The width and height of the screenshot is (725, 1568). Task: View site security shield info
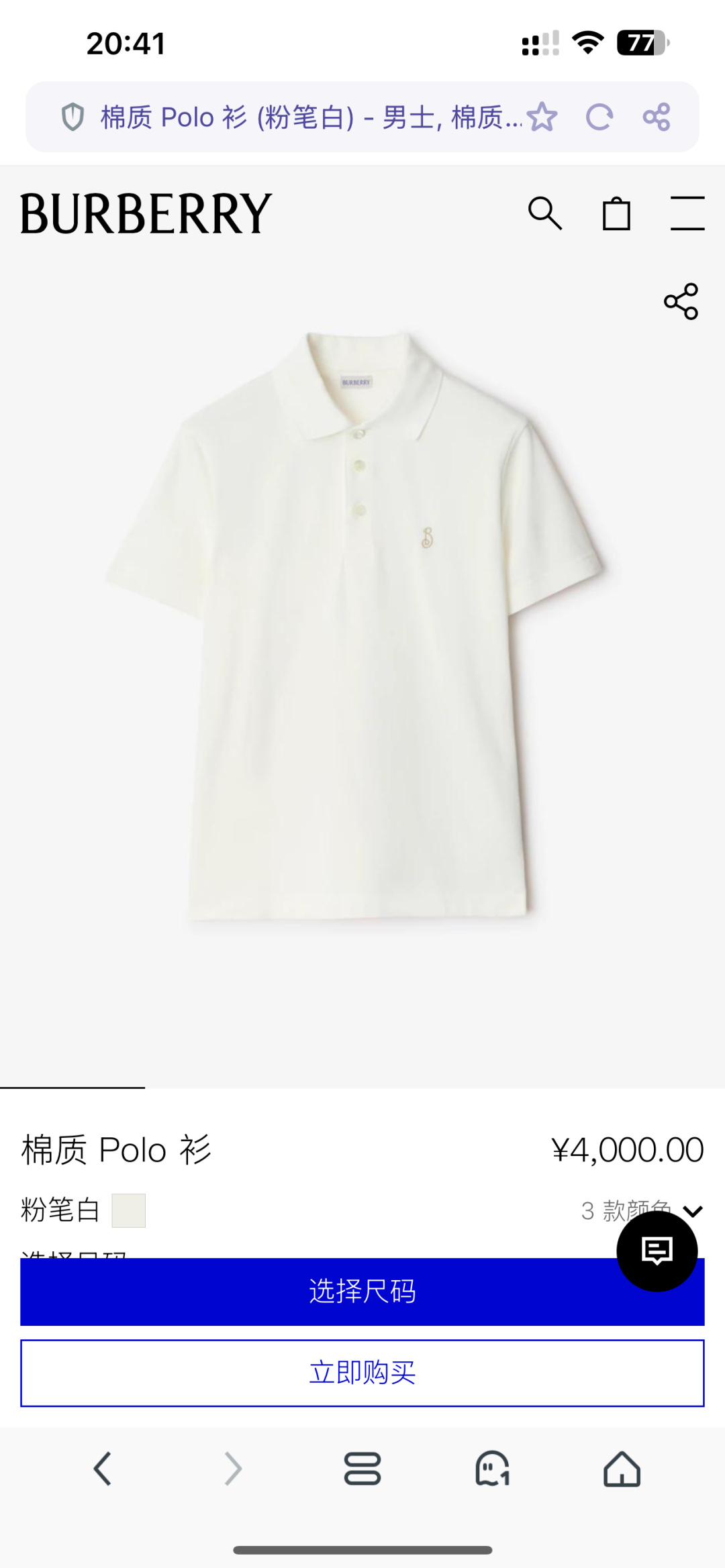(72, 117)
